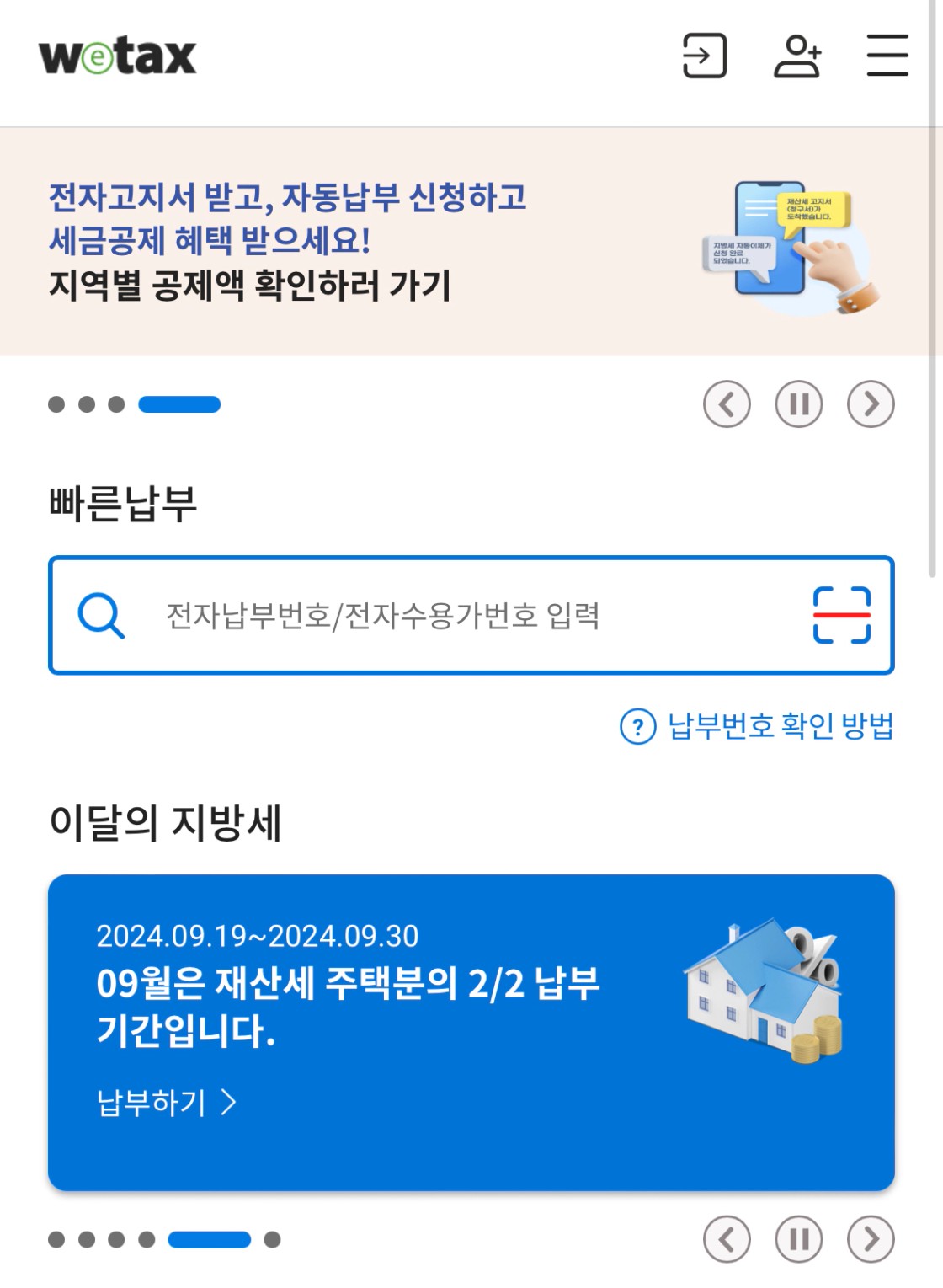Open the barcode scanner icon
The height and width of the screenshot is (1288, 943).
click(841, 616)
